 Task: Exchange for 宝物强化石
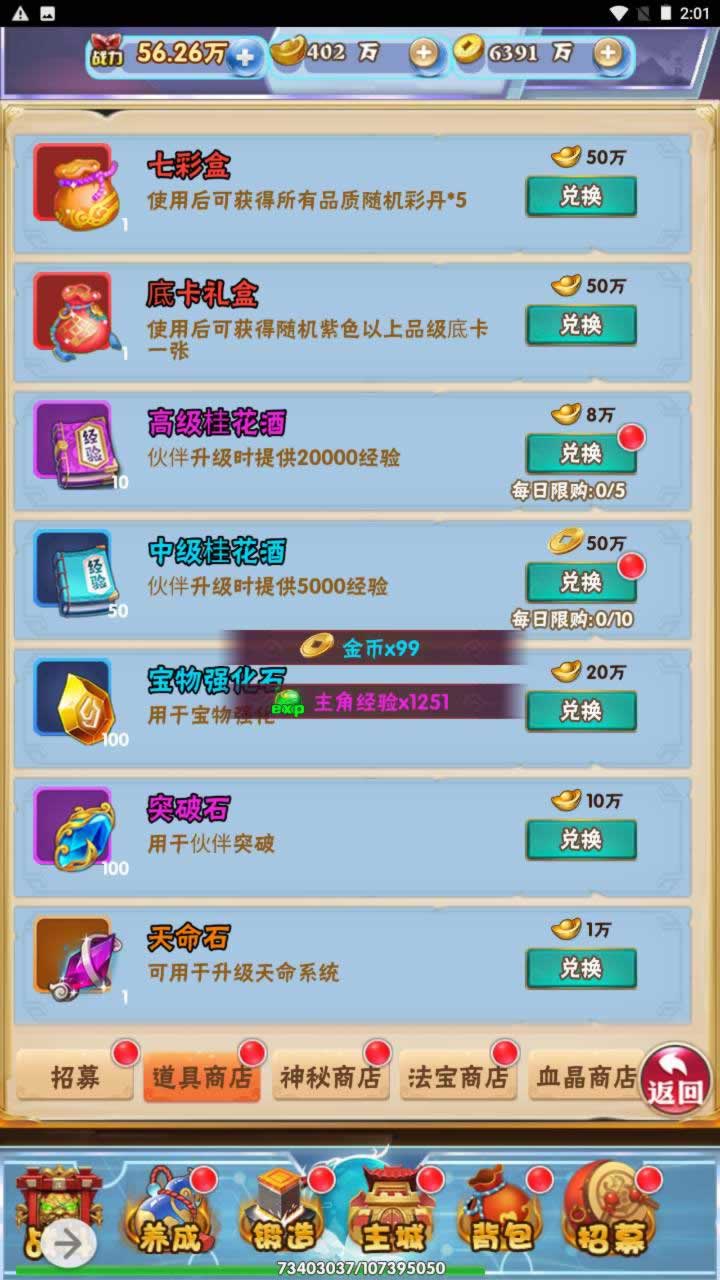[x=581, y=711]
